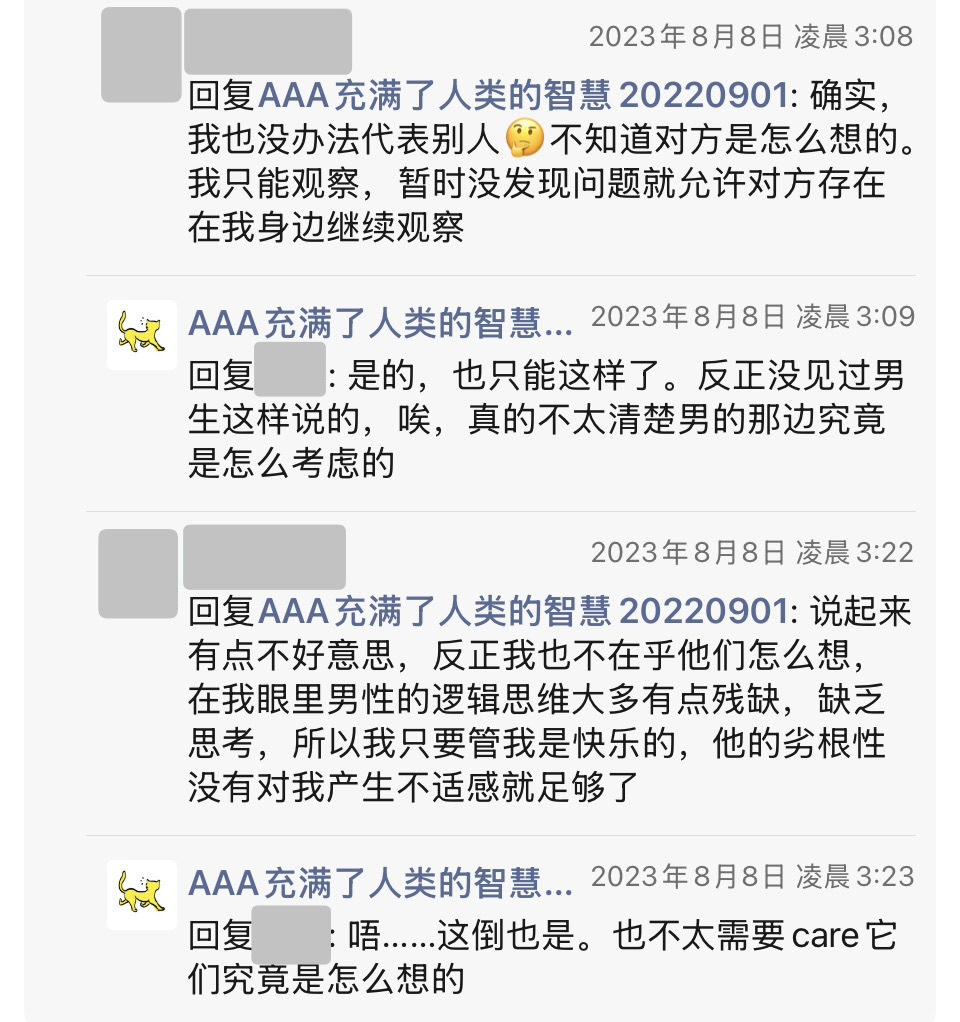Open commenter AAA充满了人类的智慧 on the 3:23 reply
Image resolution: width=960 pixels, height=1022 pixels.
point(380,883)
